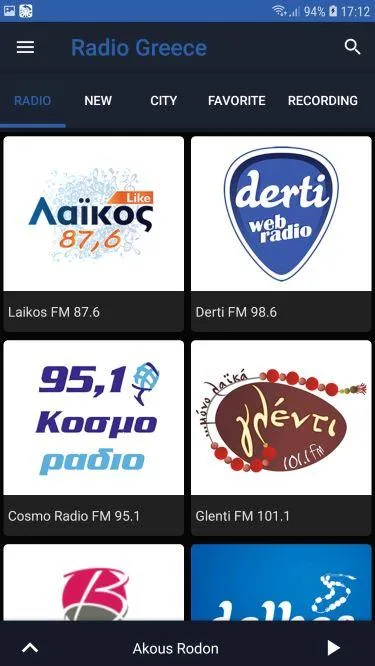Select the RADIO tab
Image resolution: width=375 pixels, height=666 pixels.
pos(33,101)
